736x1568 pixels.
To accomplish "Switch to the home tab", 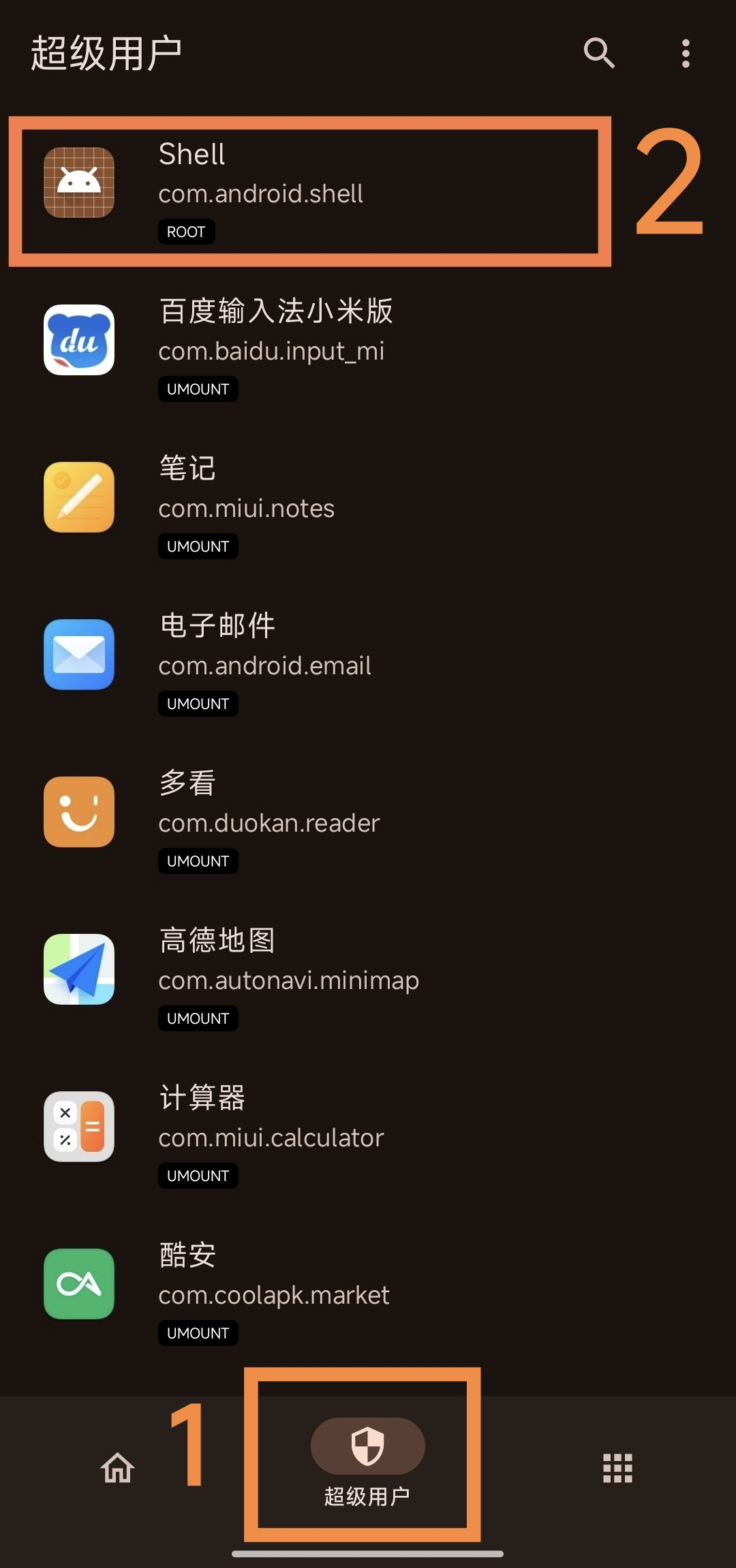I will pos(117,1467).
